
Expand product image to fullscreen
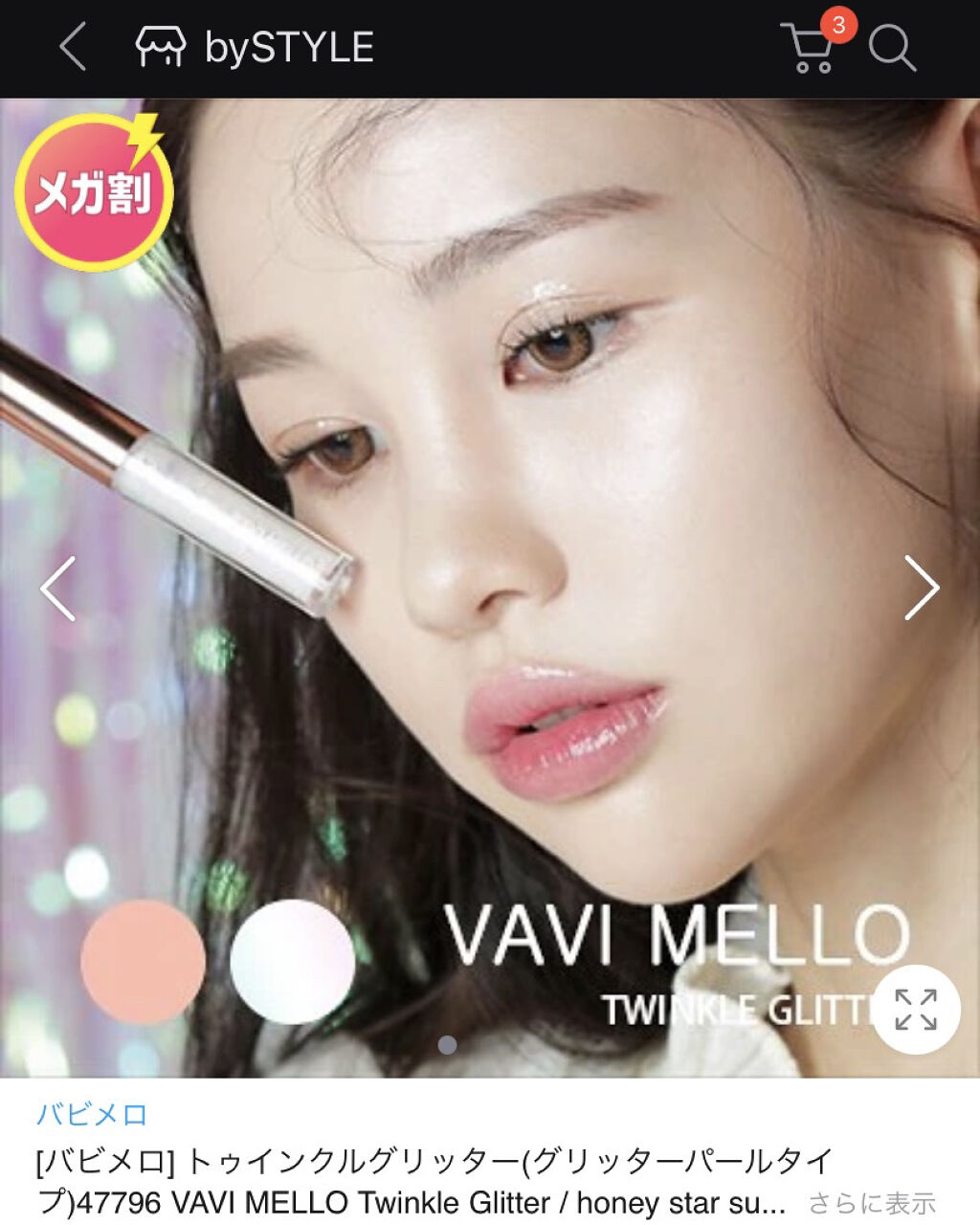click(x=915, y=1010)
